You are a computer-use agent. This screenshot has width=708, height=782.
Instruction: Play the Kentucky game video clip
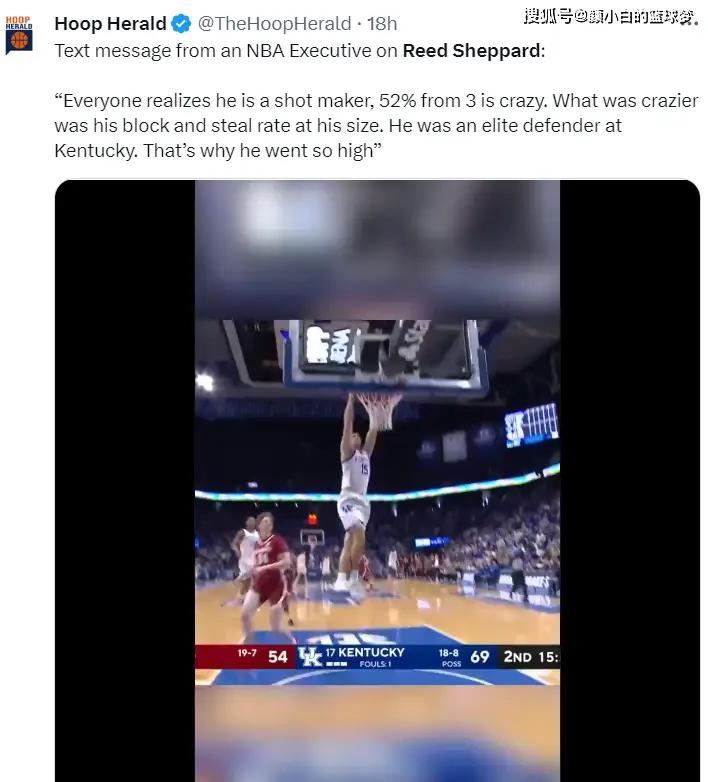[377, 480]
